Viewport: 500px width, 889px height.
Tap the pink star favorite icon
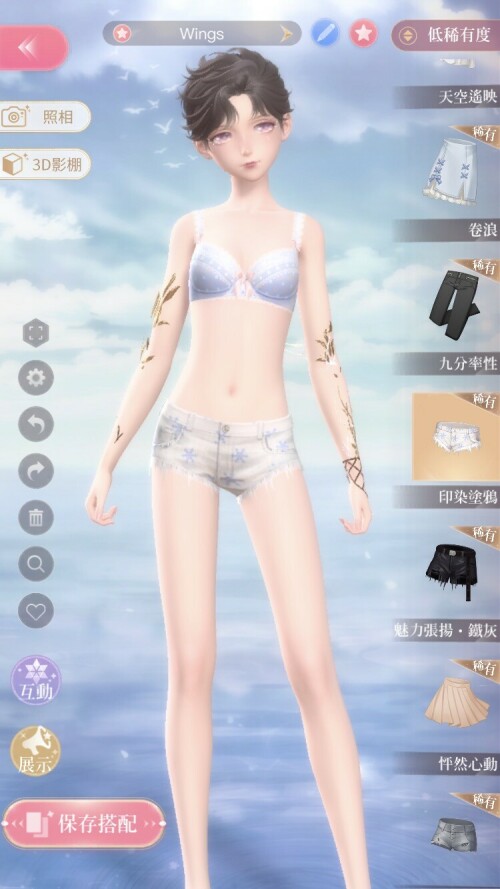pos(363,34)
